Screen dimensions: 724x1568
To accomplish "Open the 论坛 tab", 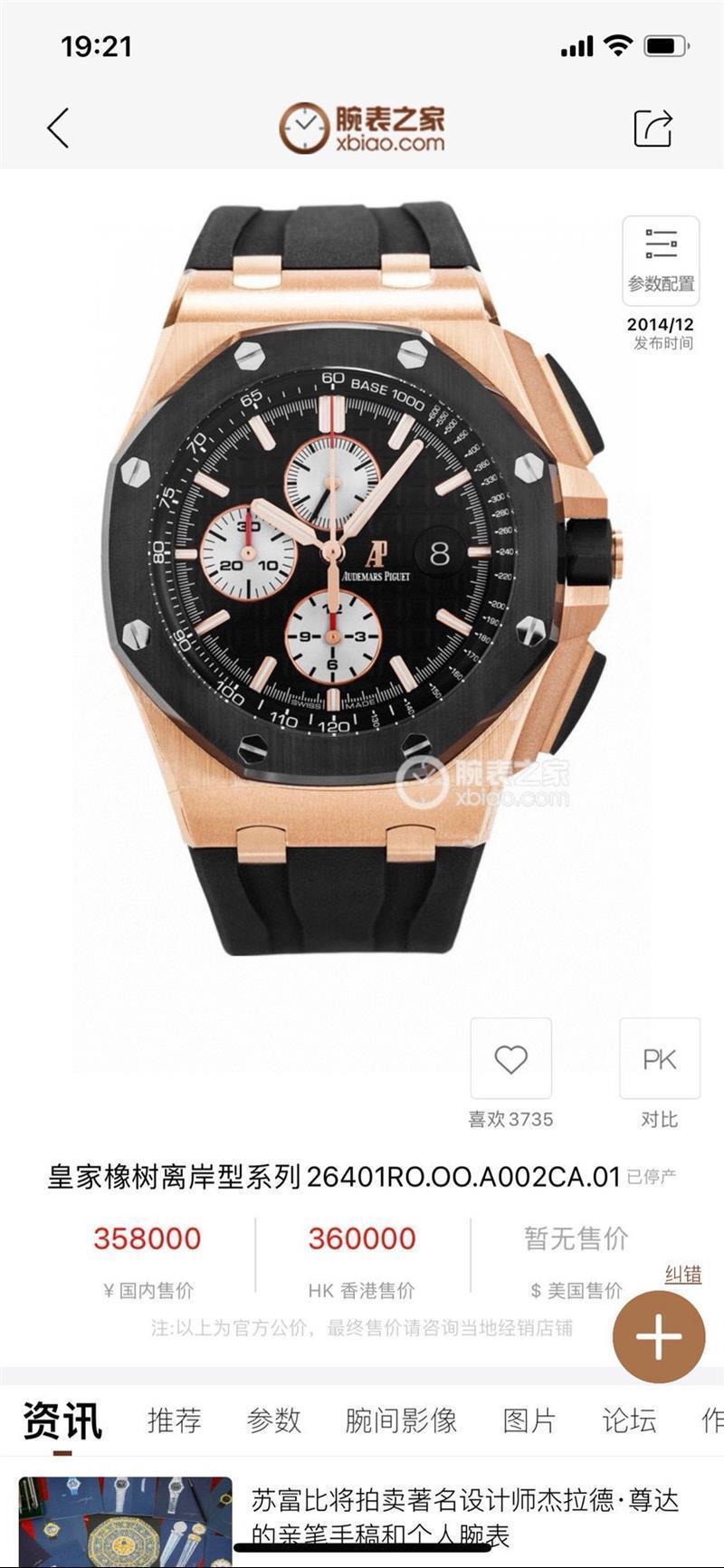I will pyautogui.click(x=629, y=1420).
